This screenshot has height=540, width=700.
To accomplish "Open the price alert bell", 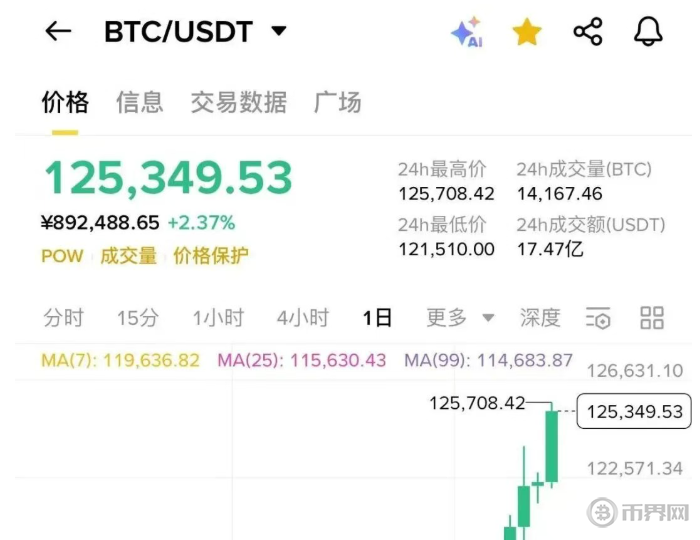I will click(x=649, y=32).
